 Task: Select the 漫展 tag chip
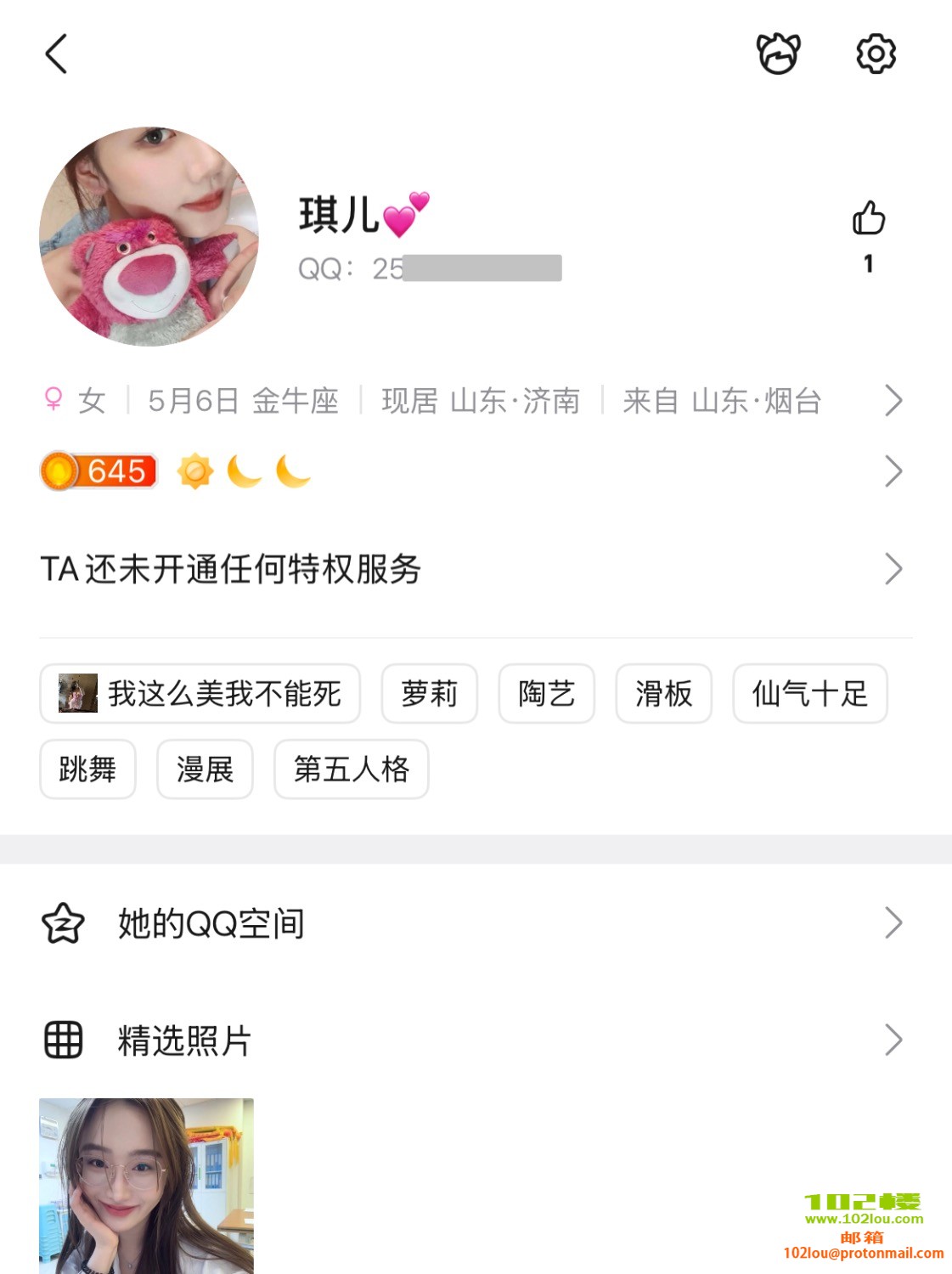pyautogui.click(x=205, y=769)
